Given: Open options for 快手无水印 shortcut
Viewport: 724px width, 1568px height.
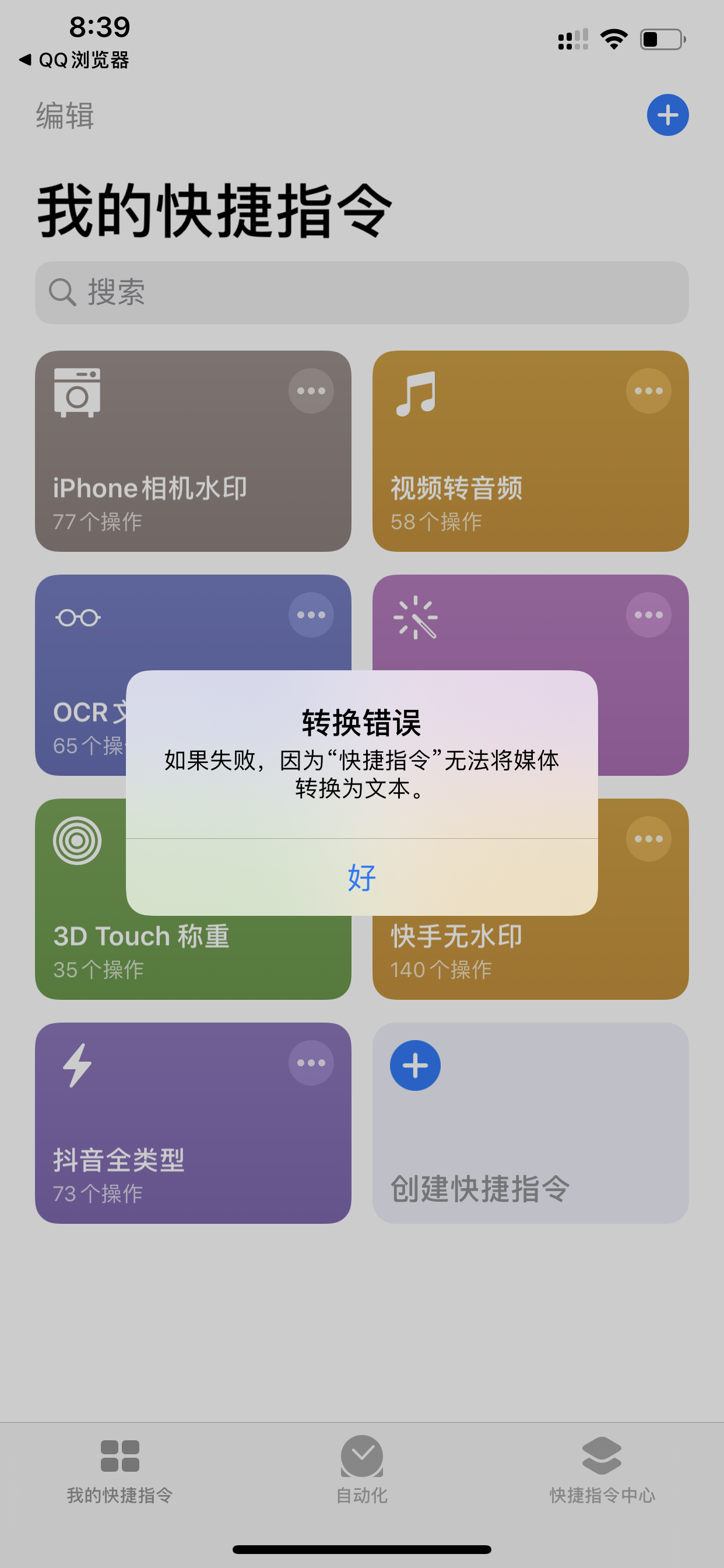Looking at the screenshot, I should (649, 839).
